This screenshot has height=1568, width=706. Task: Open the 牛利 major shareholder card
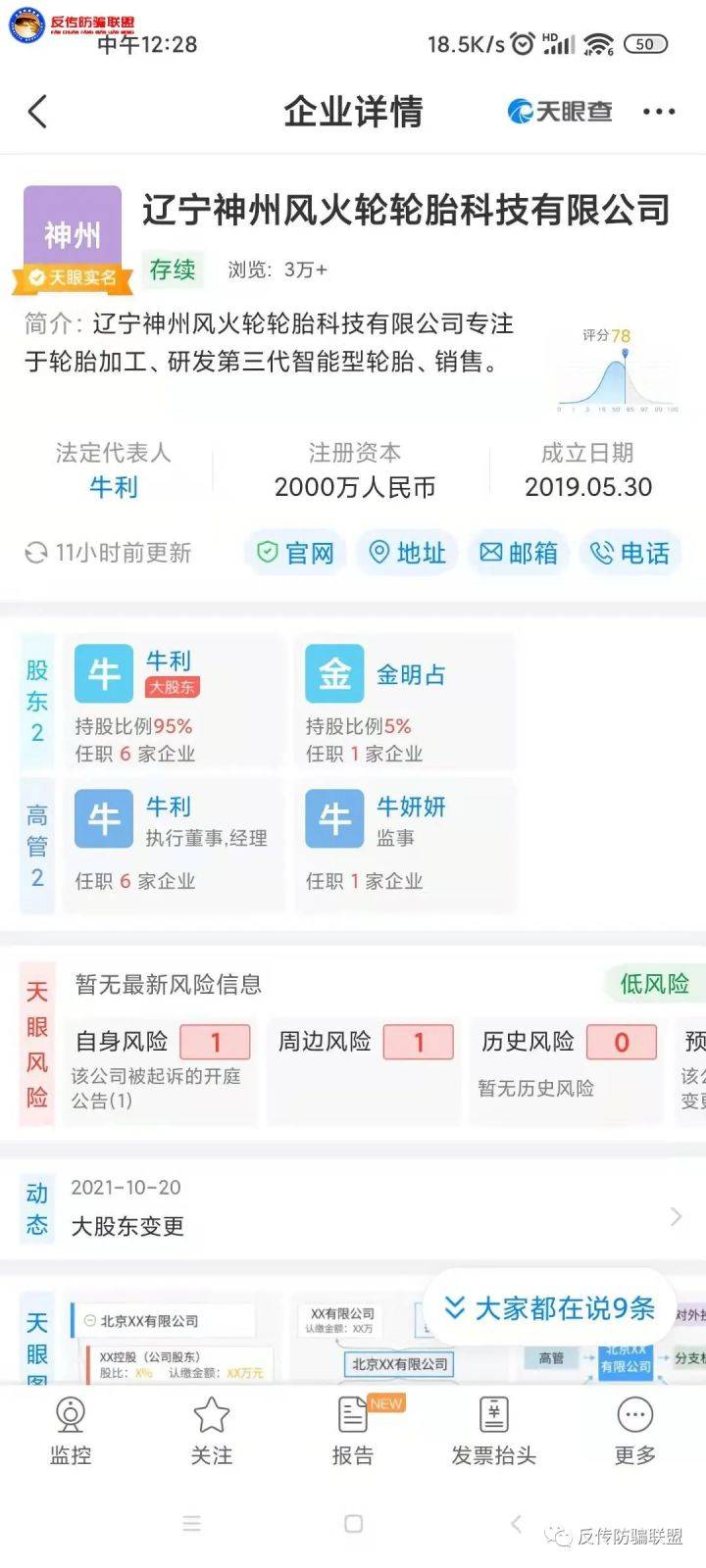[x=173, y=702]
